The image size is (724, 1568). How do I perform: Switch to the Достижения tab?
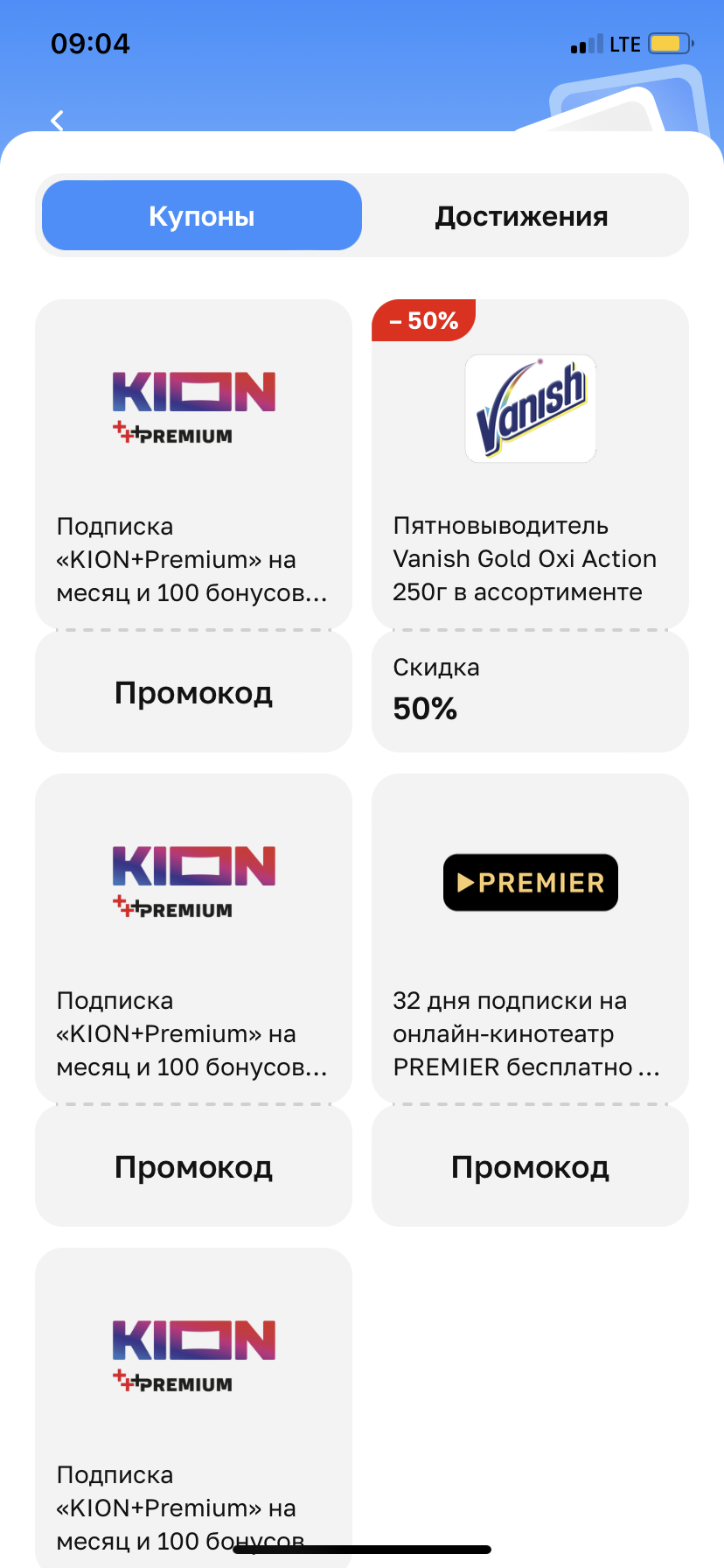[522, 216]
